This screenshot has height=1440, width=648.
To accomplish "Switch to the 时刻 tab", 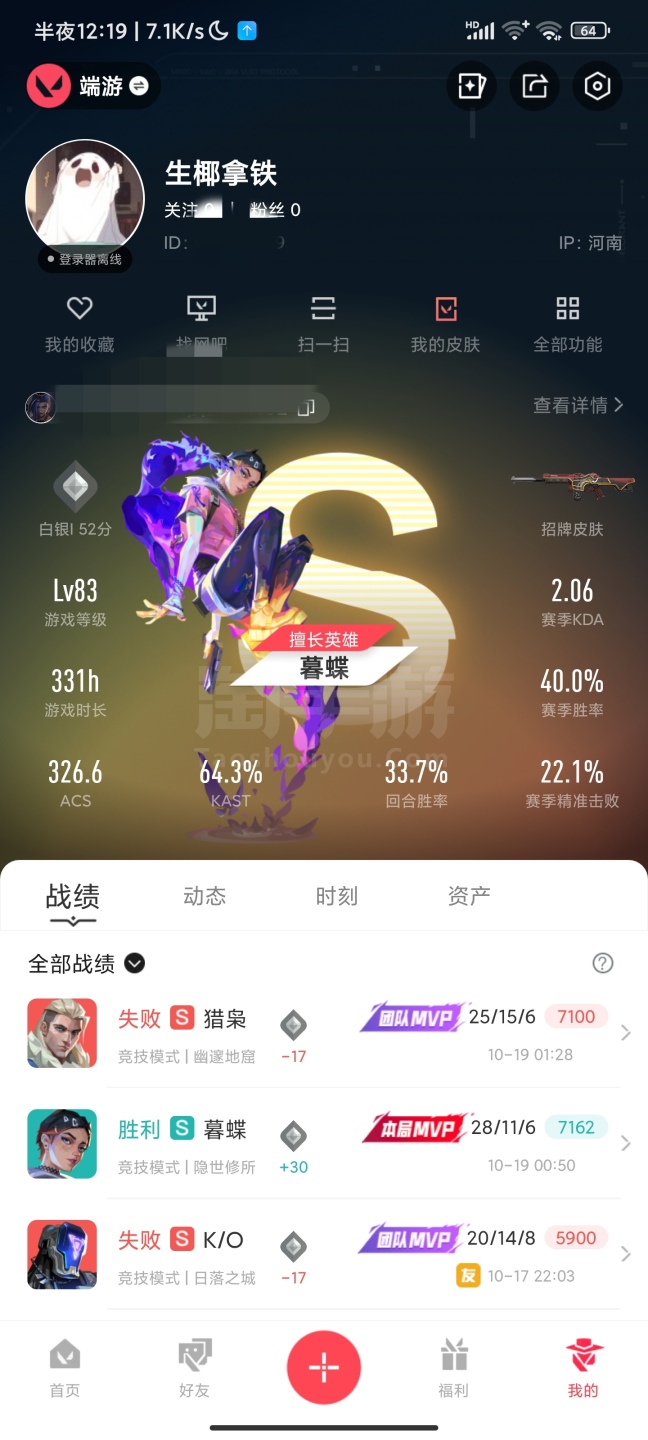I will coord(336,896).
